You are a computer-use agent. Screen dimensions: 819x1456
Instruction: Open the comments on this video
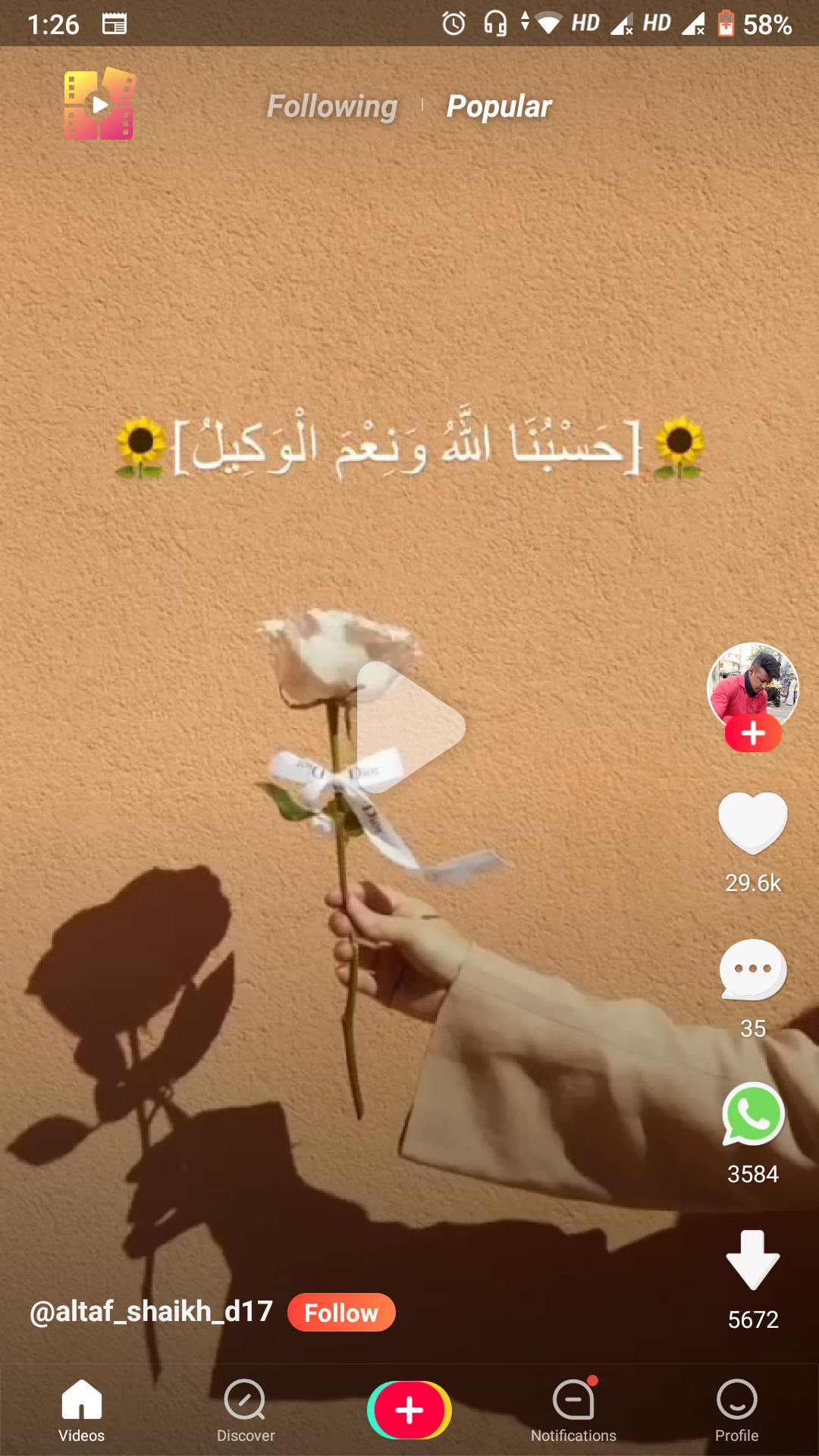[x=753, y=970]
